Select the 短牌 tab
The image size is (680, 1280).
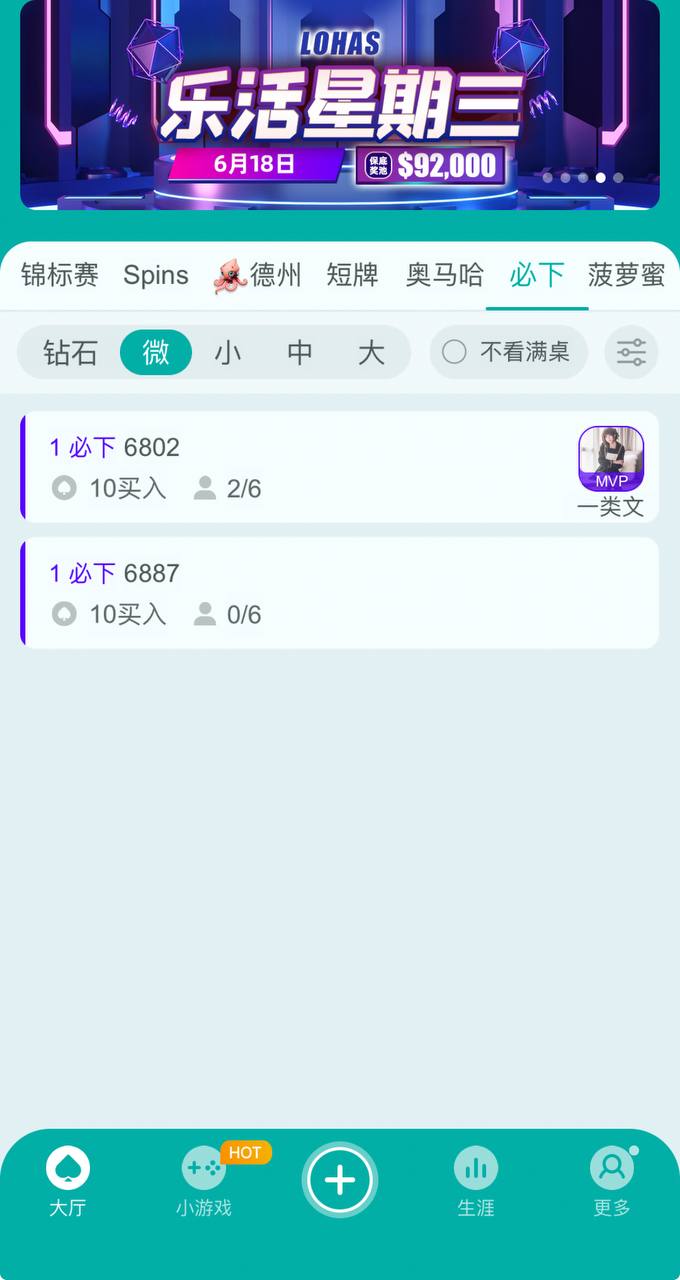pos(352,275)
